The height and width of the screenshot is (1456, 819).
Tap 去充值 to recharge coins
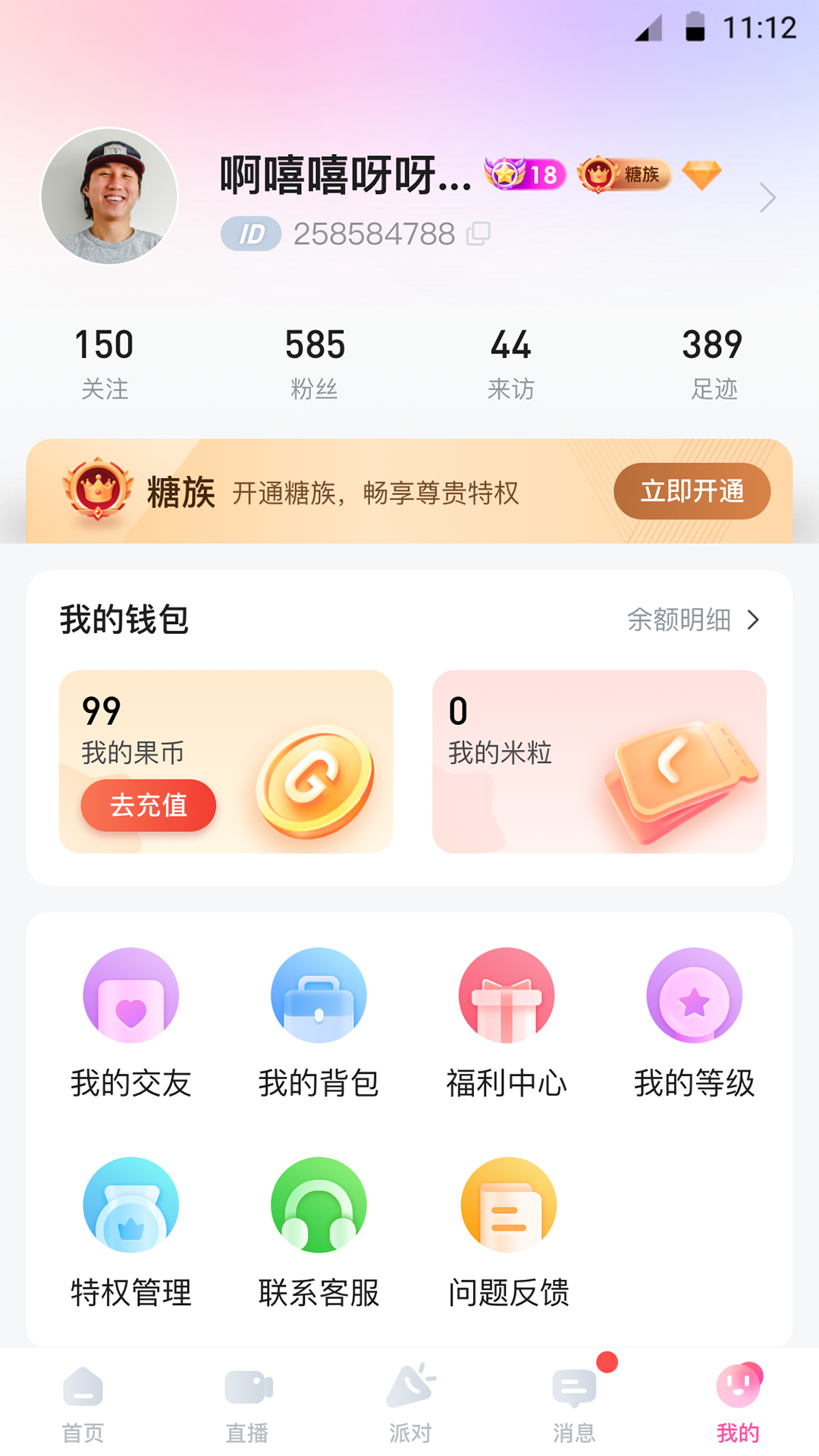click(x=149, y=805)
